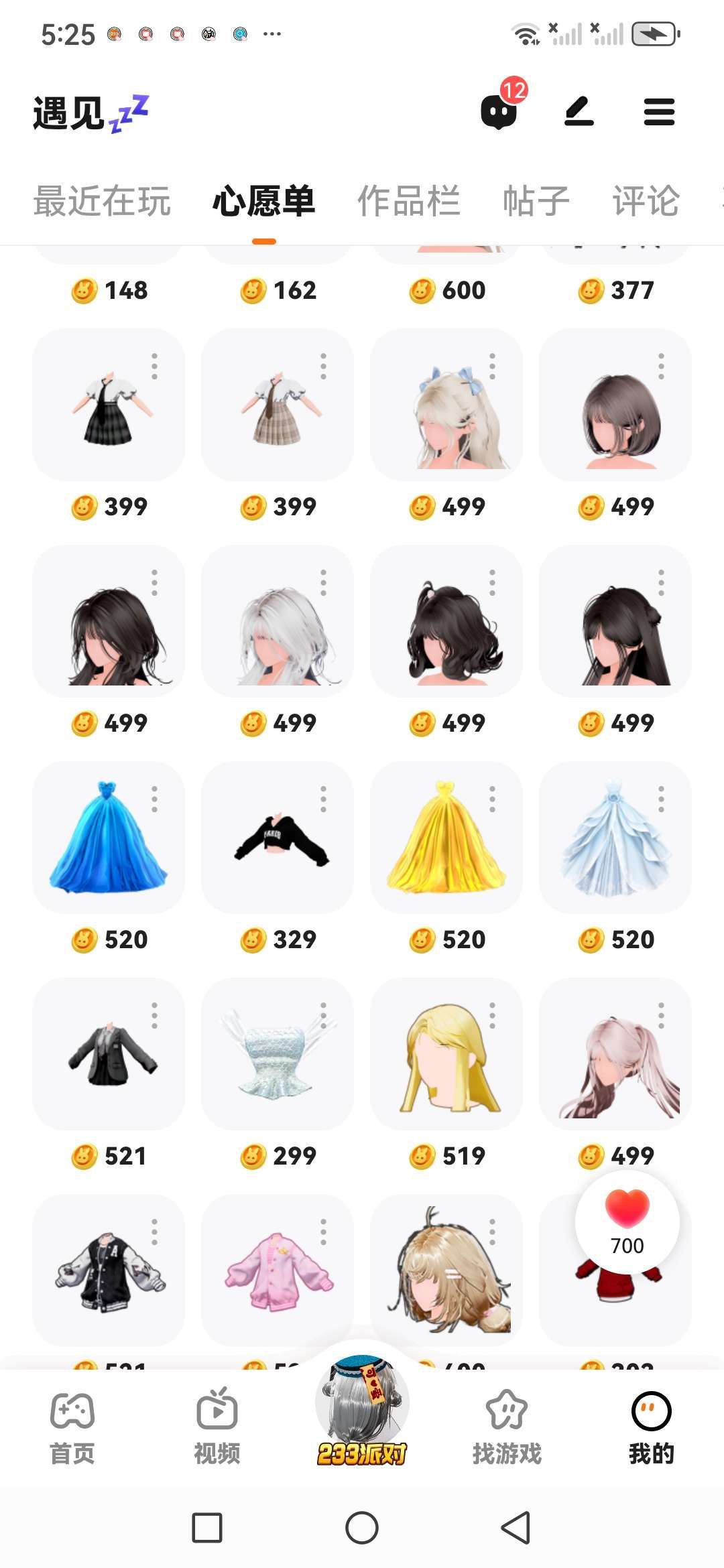This screenshot has height=1568, width=724.
Task: Open the hamburger menu
Action: click(659, 112)
